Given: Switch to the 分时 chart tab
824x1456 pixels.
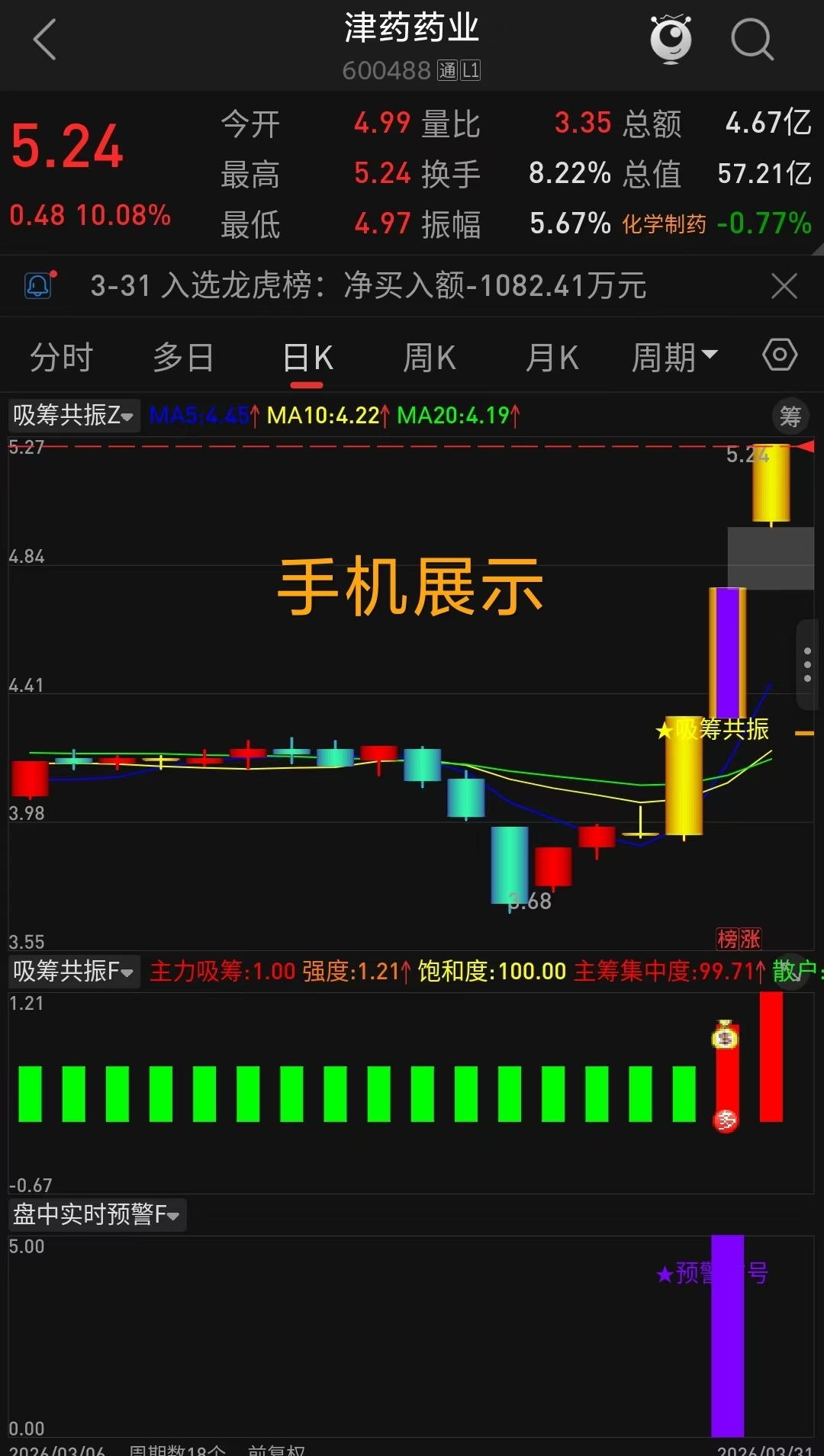Looking at the screenshot, I should (61, 358).
